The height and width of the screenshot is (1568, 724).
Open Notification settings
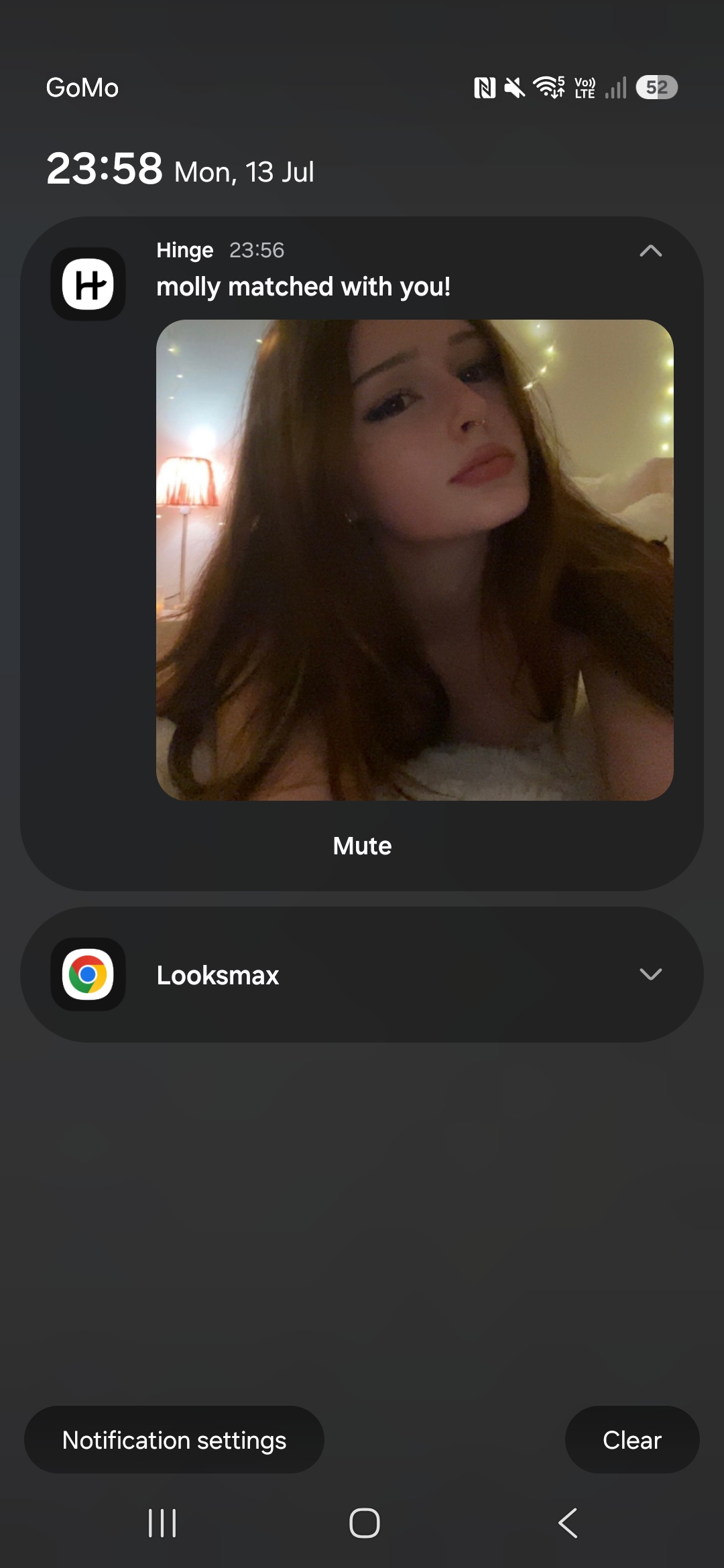tap(174, 1439)
